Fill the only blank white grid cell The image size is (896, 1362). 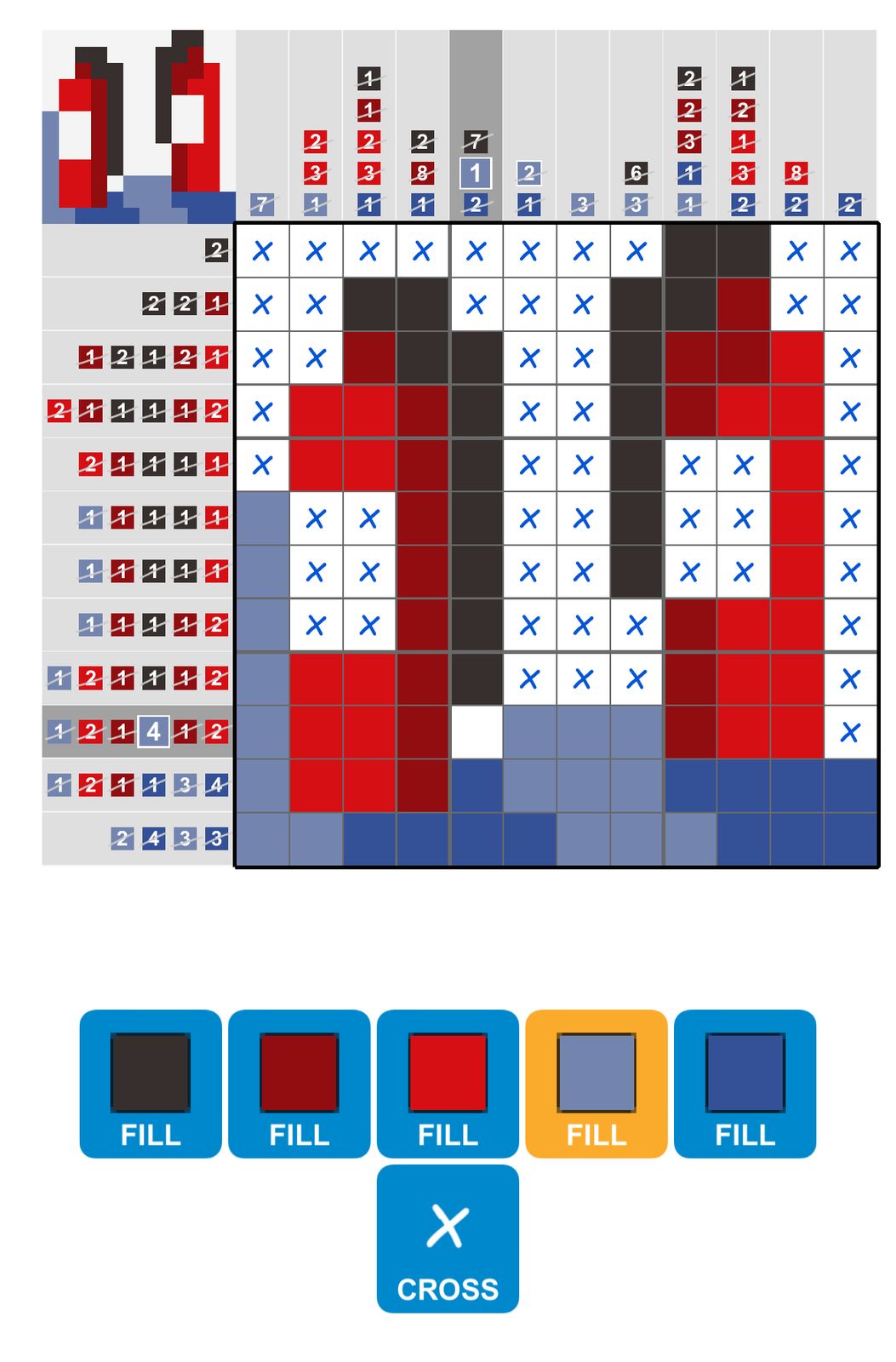coord(476,732)
